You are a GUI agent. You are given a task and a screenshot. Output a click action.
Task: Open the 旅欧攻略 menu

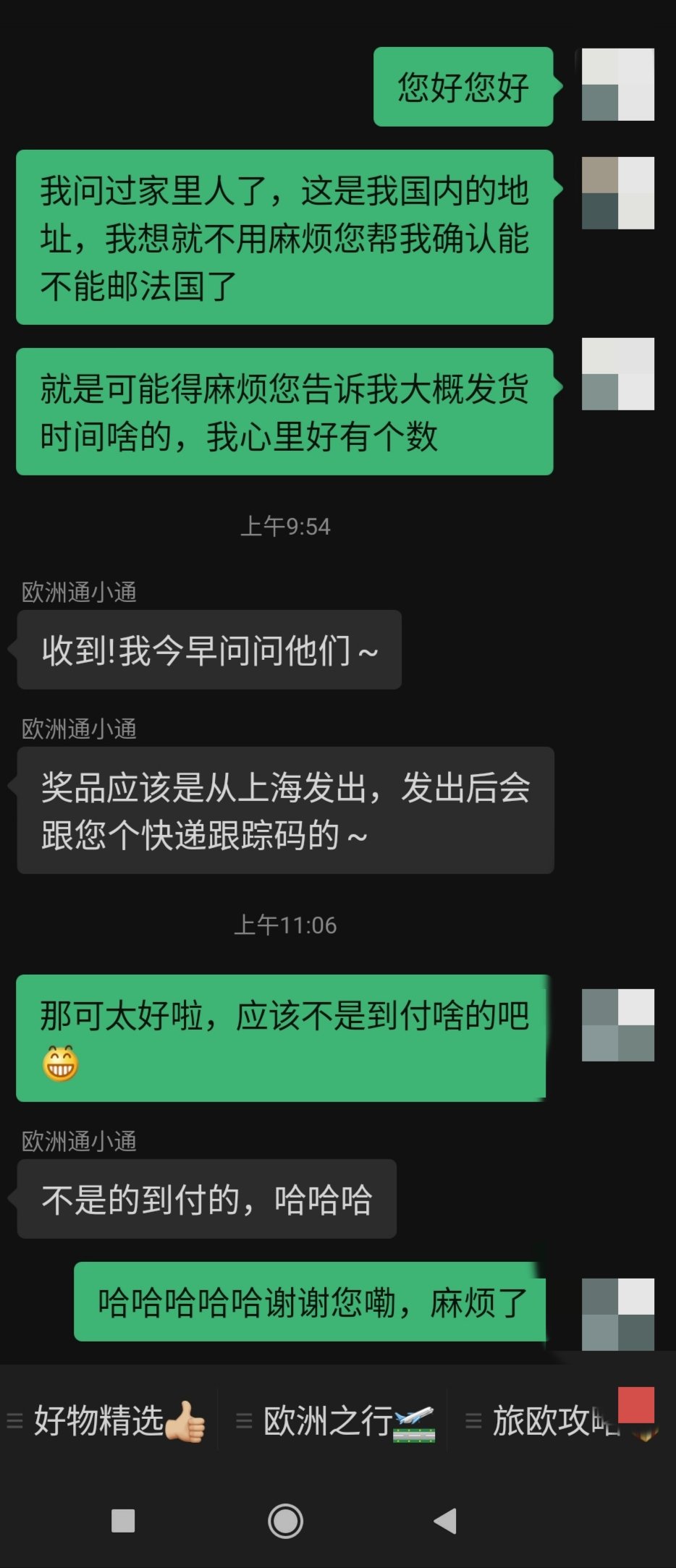[x=550, y=1421]
